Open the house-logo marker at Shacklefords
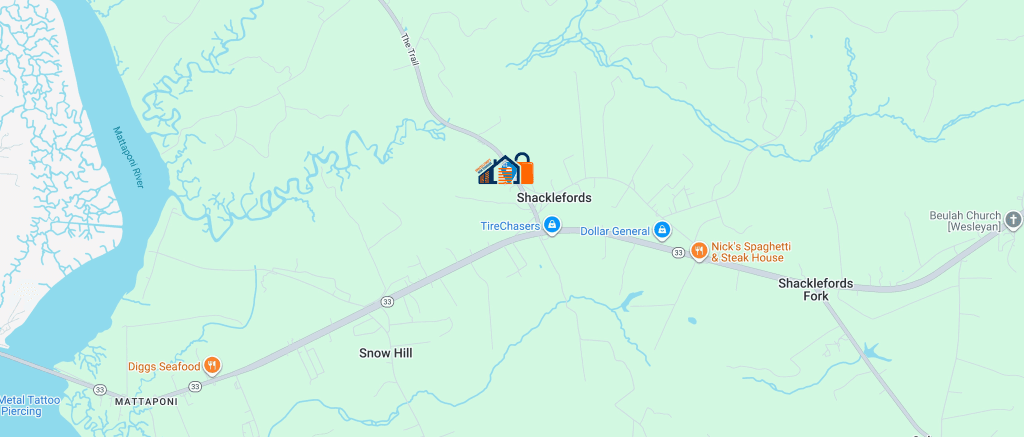 506,169
